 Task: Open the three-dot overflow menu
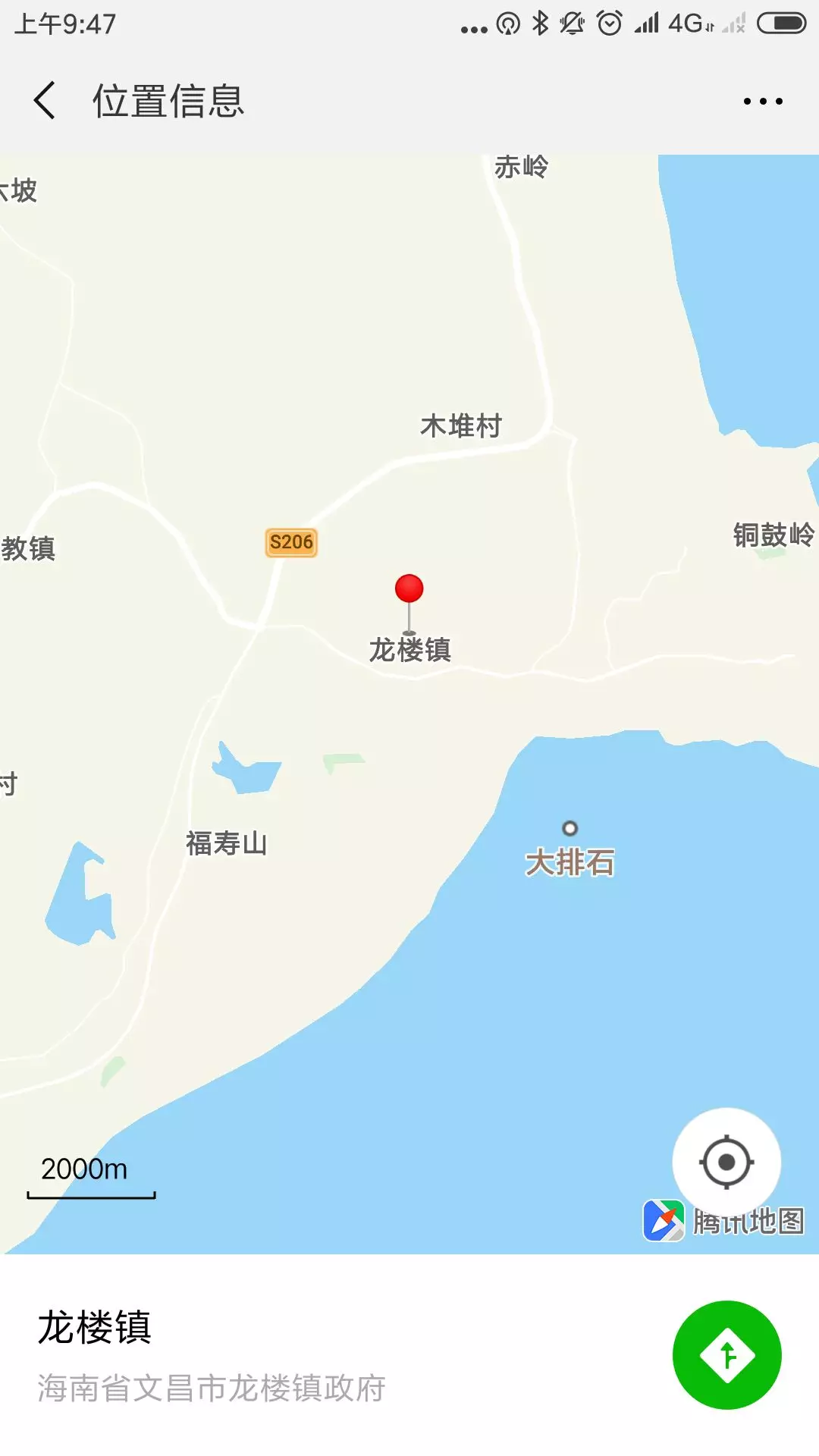tap(762, 101)
